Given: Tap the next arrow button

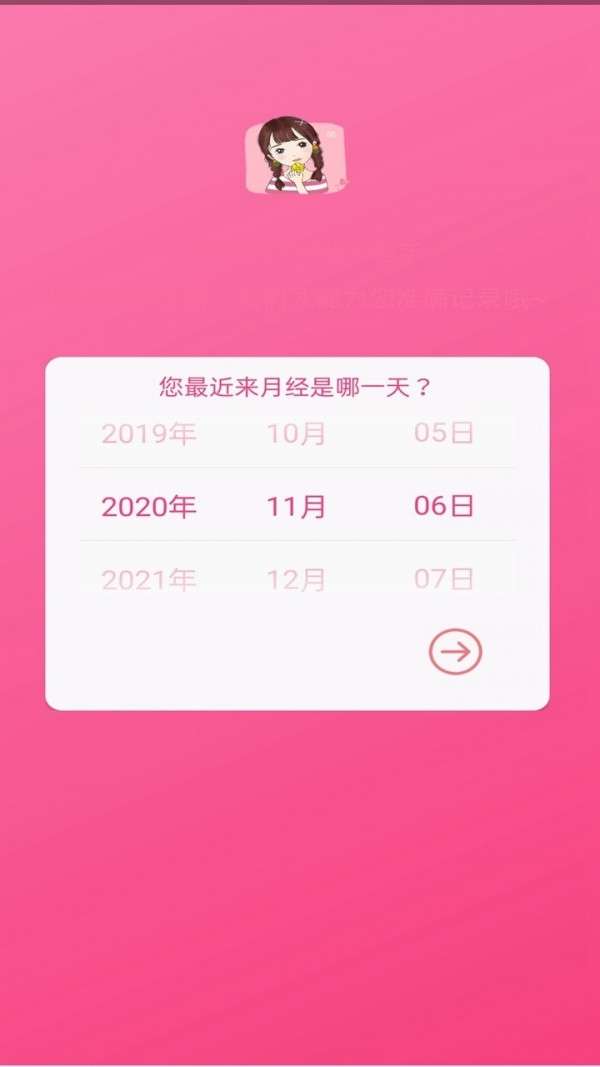Looking at the screenshot, I should pos(455,652).
